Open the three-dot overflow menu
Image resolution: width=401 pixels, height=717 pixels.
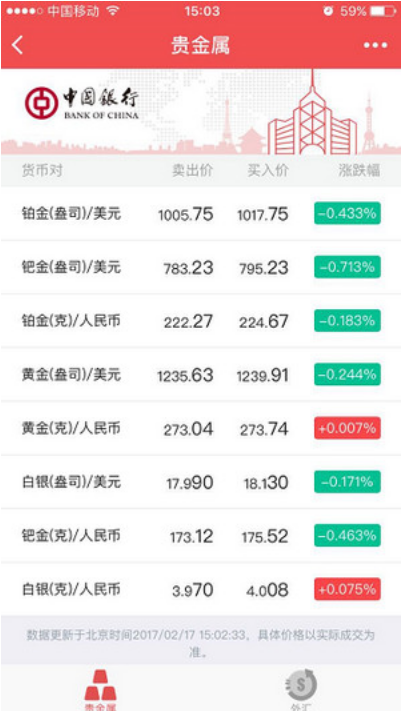(375, 45)
